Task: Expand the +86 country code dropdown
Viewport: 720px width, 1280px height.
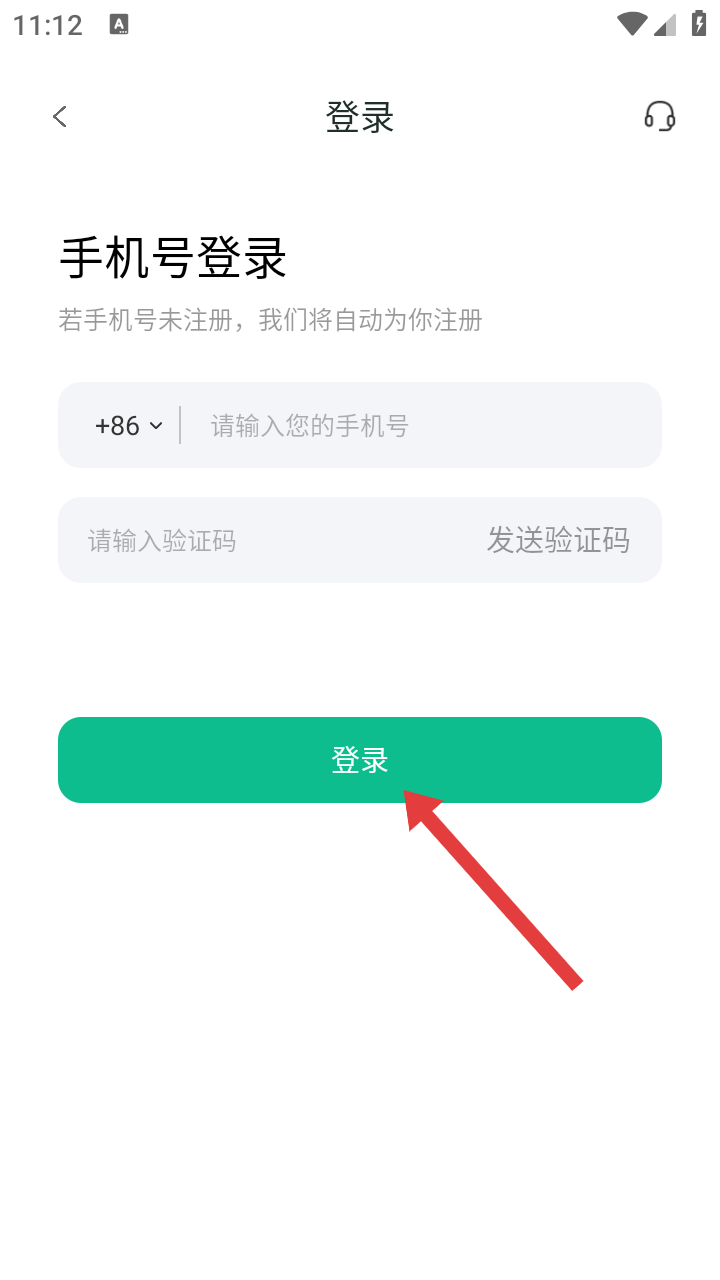Action: [128, 426]
